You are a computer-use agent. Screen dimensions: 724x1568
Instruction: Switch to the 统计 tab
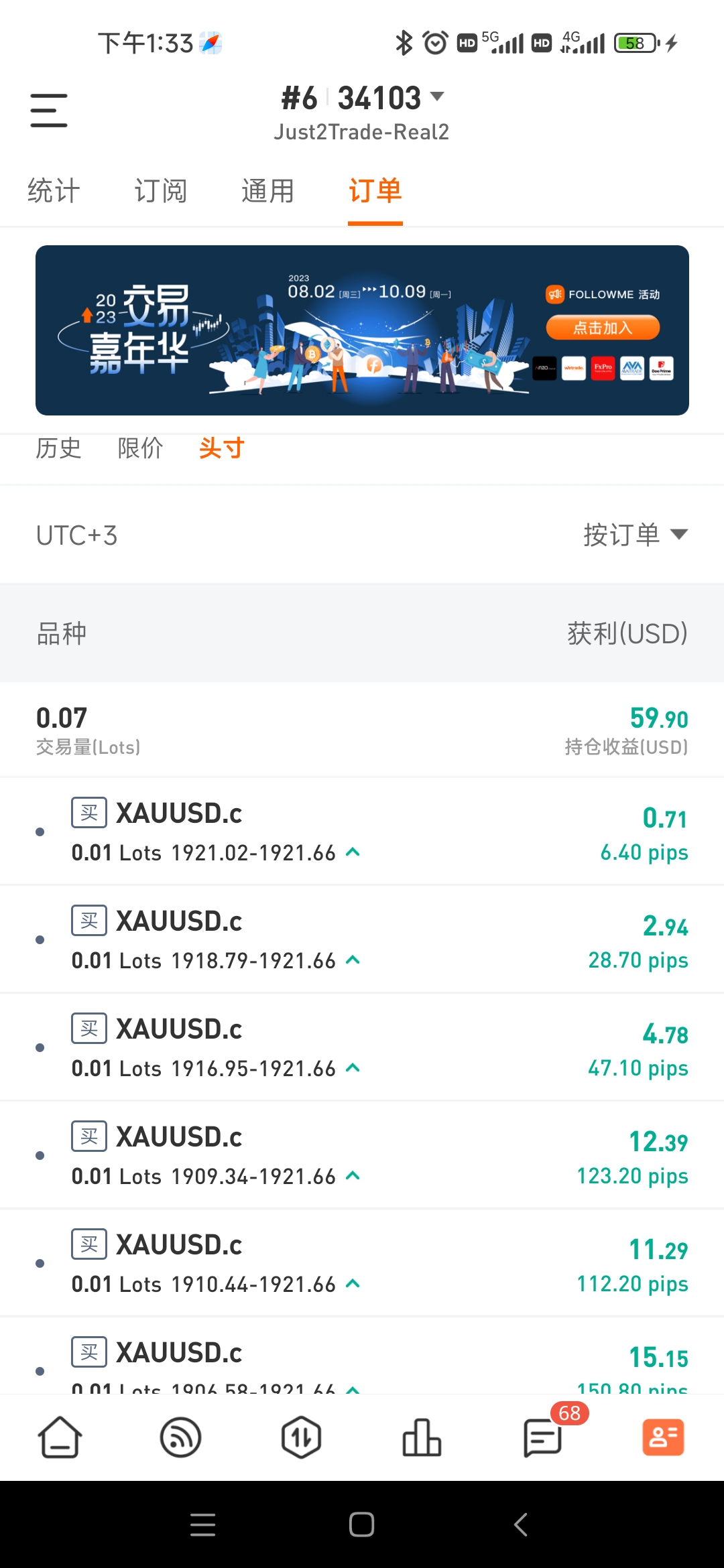pyautogui.click(x=54, y=191)
